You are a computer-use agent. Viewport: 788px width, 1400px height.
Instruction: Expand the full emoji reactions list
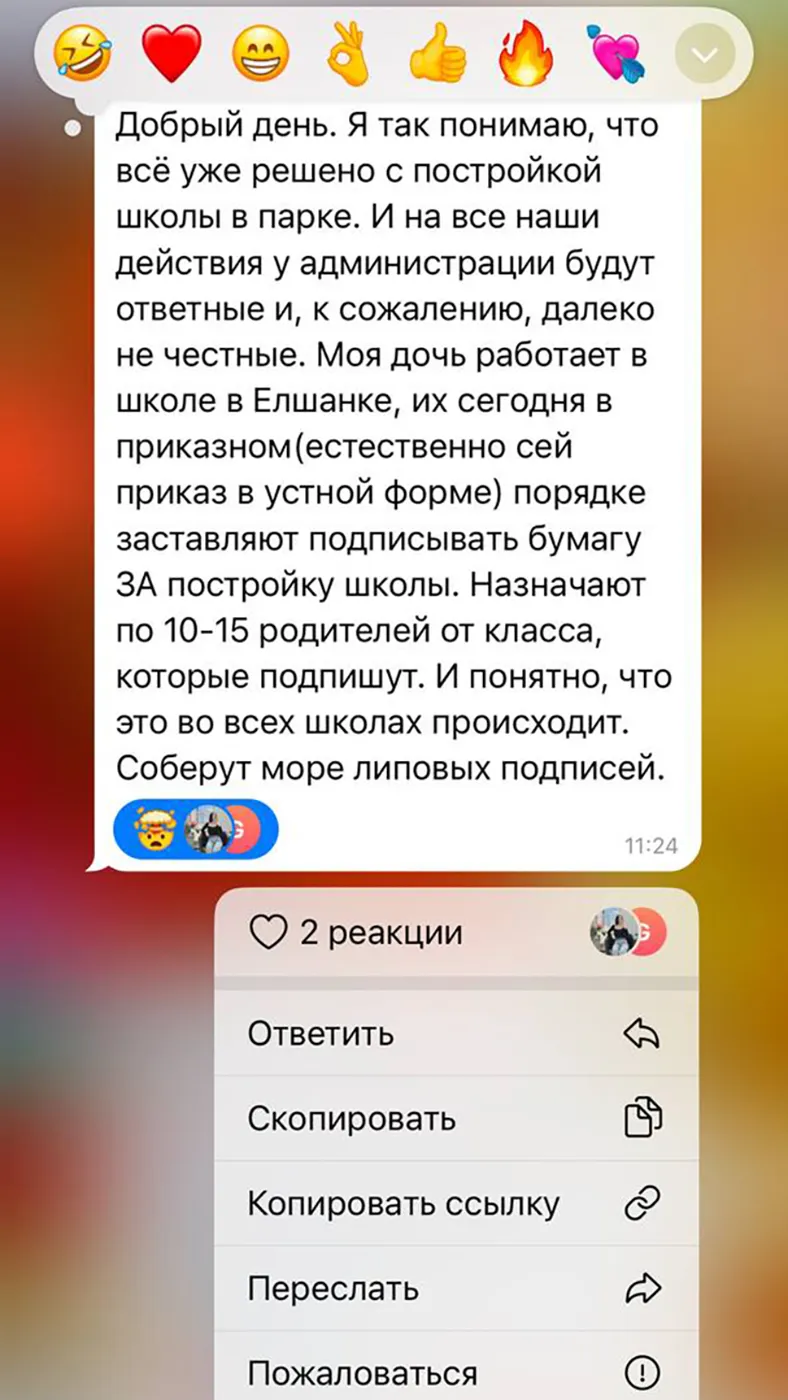705,55
